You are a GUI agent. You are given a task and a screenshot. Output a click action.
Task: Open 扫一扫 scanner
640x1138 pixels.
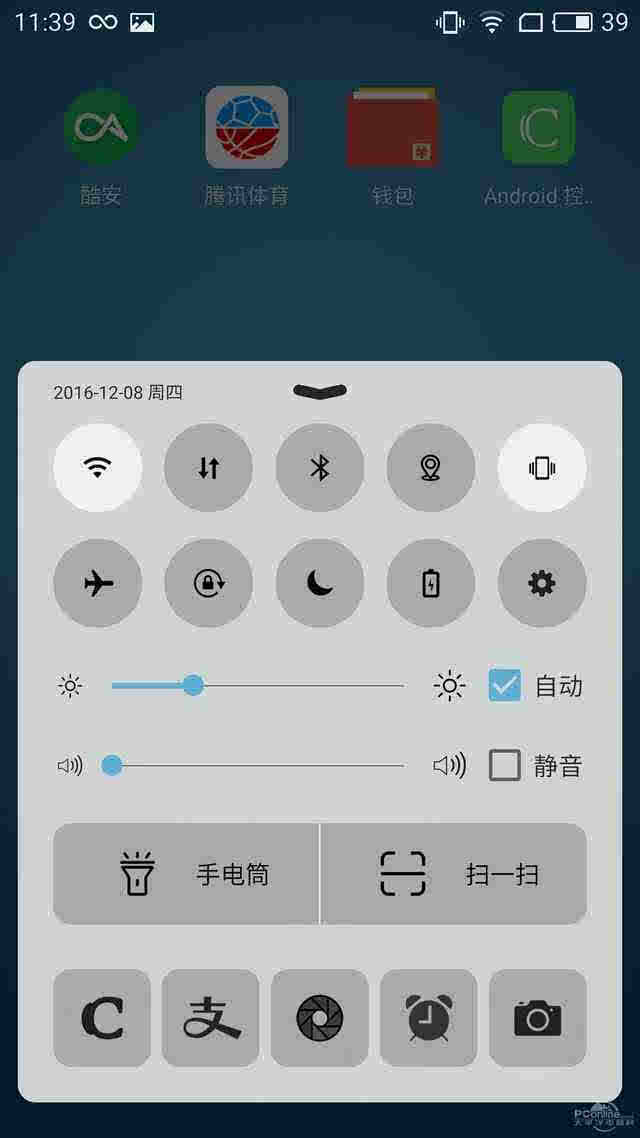tap(454, 874)
